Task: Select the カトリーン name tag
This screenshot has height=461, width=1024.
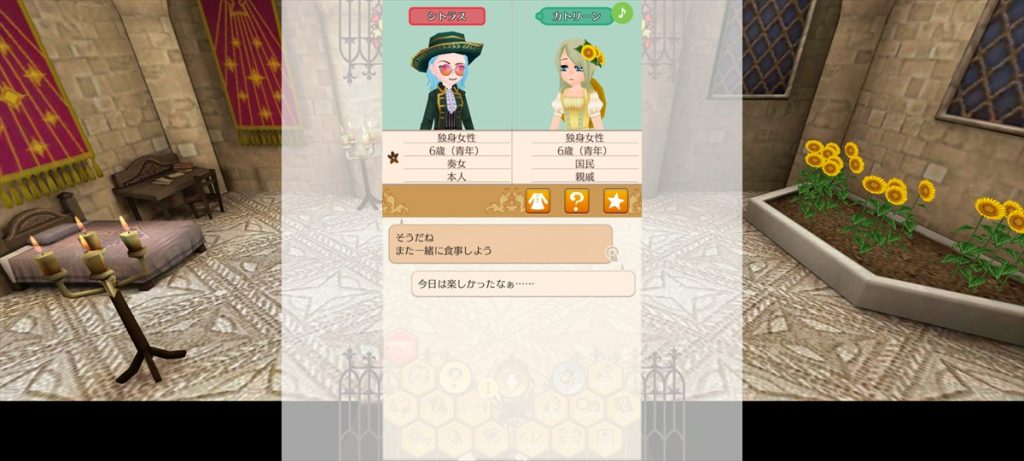Action: point(576,16)
